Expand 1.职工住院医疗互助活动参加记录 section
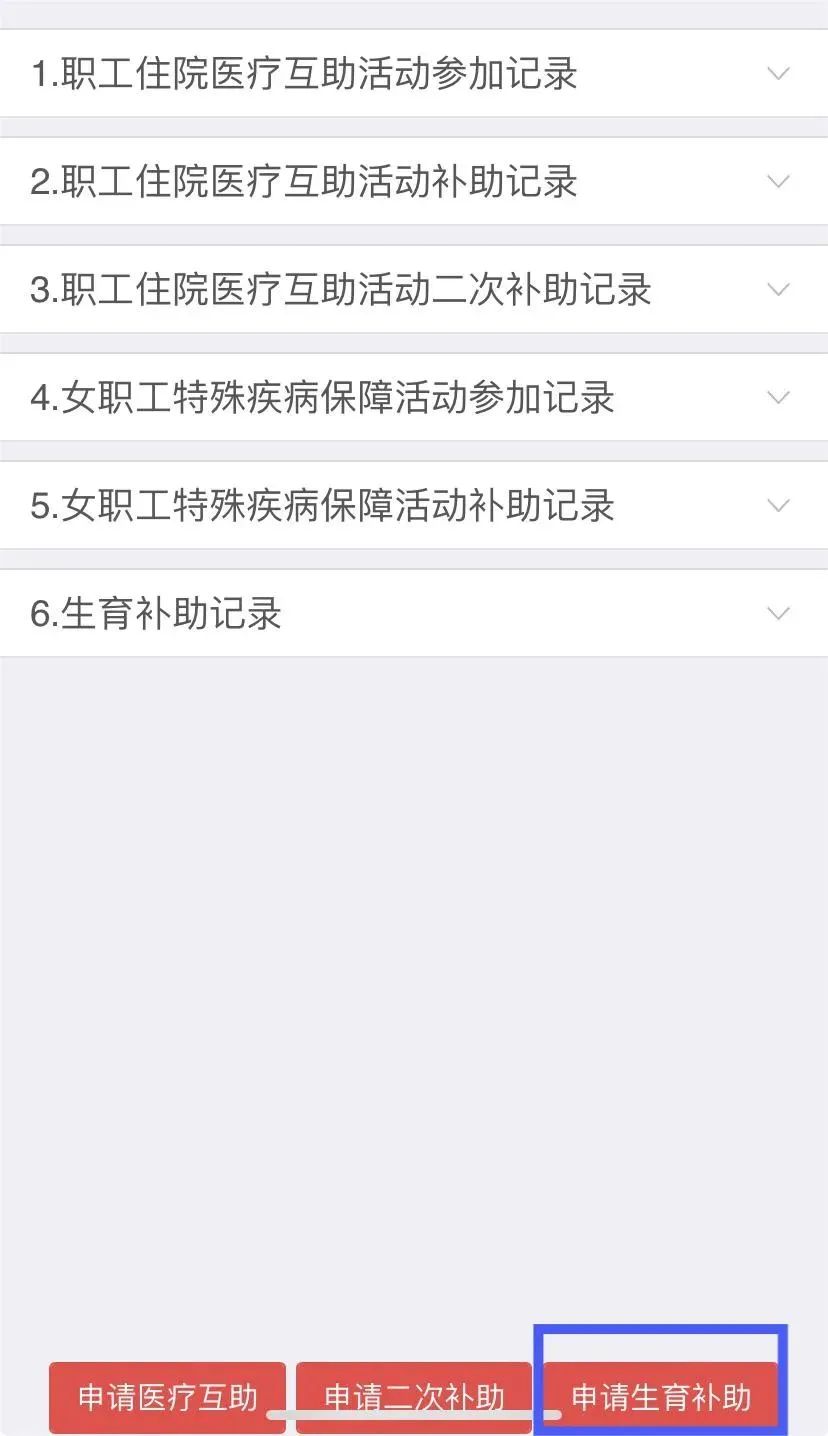The width and height of the screenshot is (828, 1436). [414, 74]
